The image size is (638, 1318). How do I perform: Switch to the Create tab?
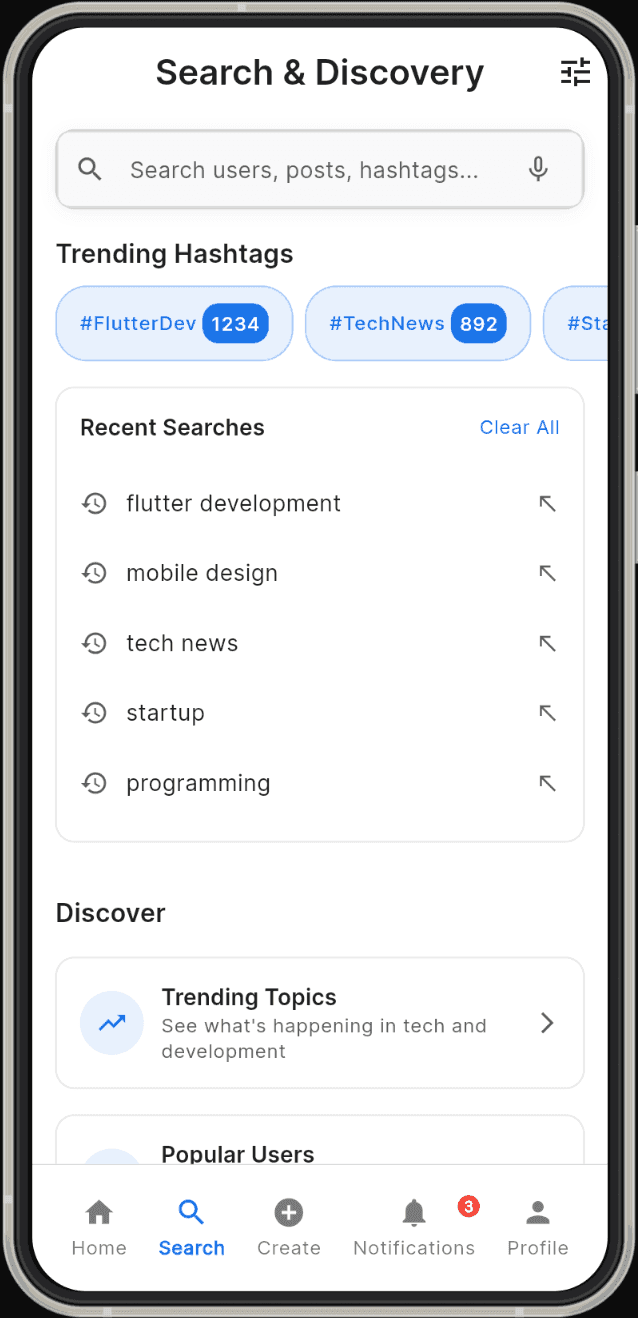coord(289,1229)
